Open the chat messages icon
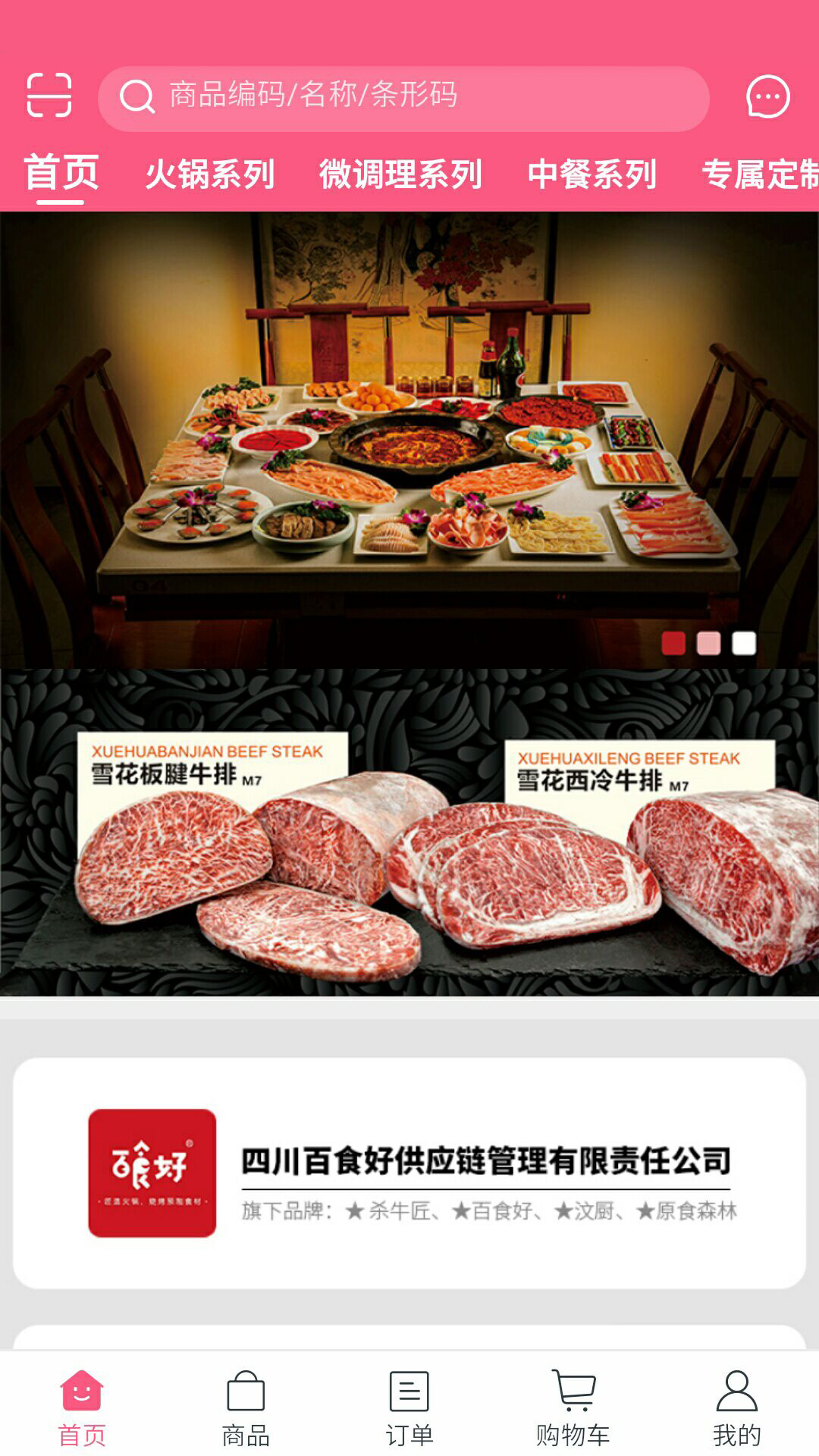The image size is (819, 1456). click(x=768, y=96)
